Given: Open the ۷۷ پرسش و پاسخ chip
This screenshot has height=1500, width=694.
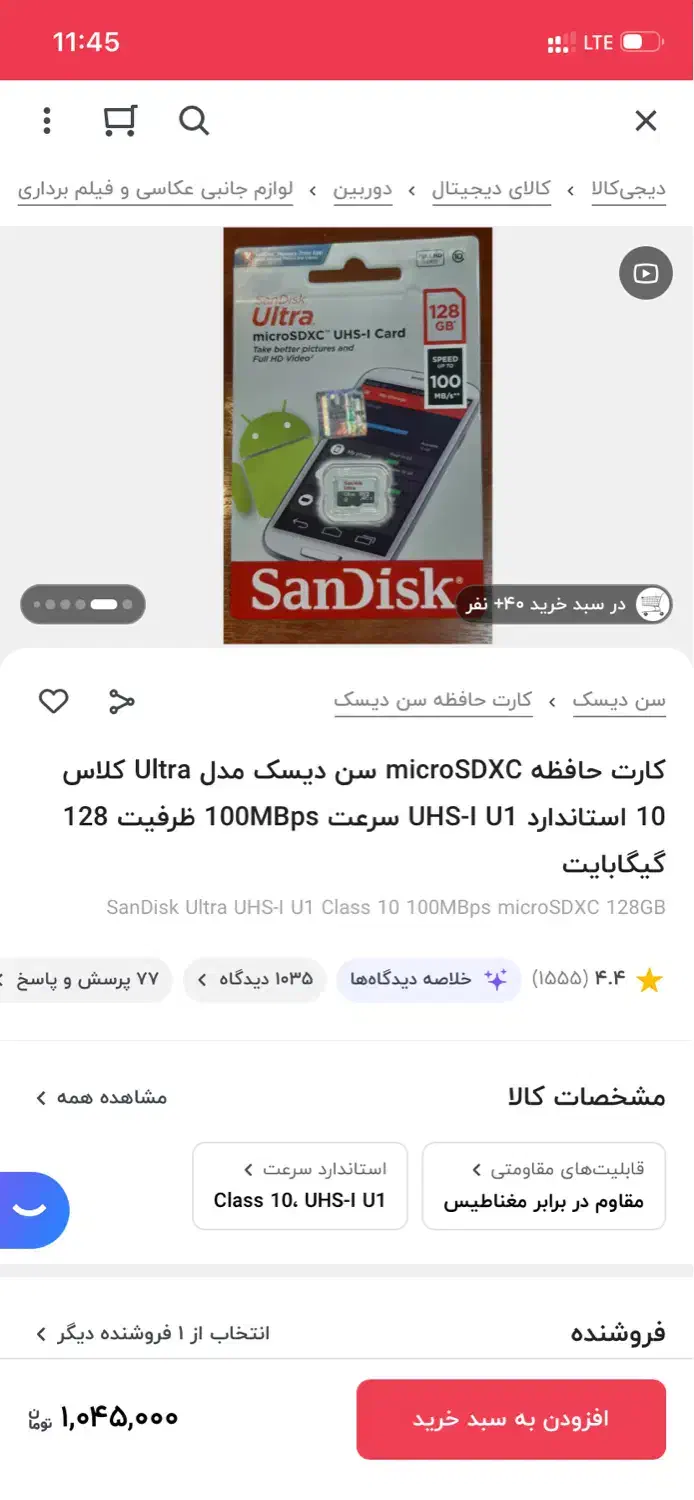Looking at the screenshot, I should click(87, 979).
